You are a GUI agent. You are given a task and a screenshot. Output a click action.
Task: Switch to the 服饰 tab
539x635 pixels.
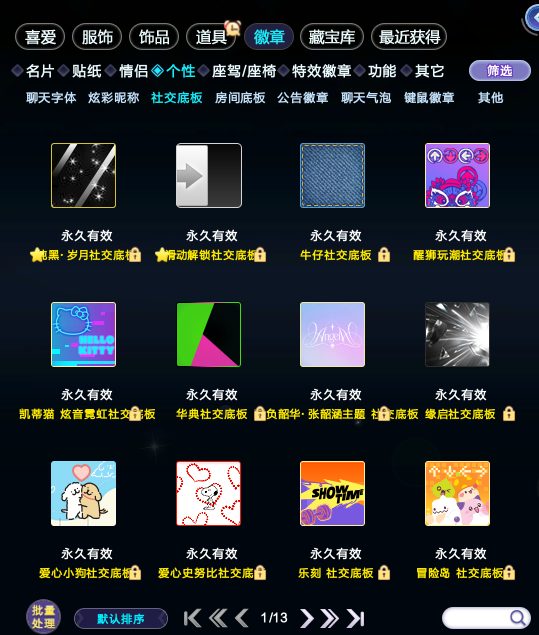pyautogui.click(x=97, y=37)
